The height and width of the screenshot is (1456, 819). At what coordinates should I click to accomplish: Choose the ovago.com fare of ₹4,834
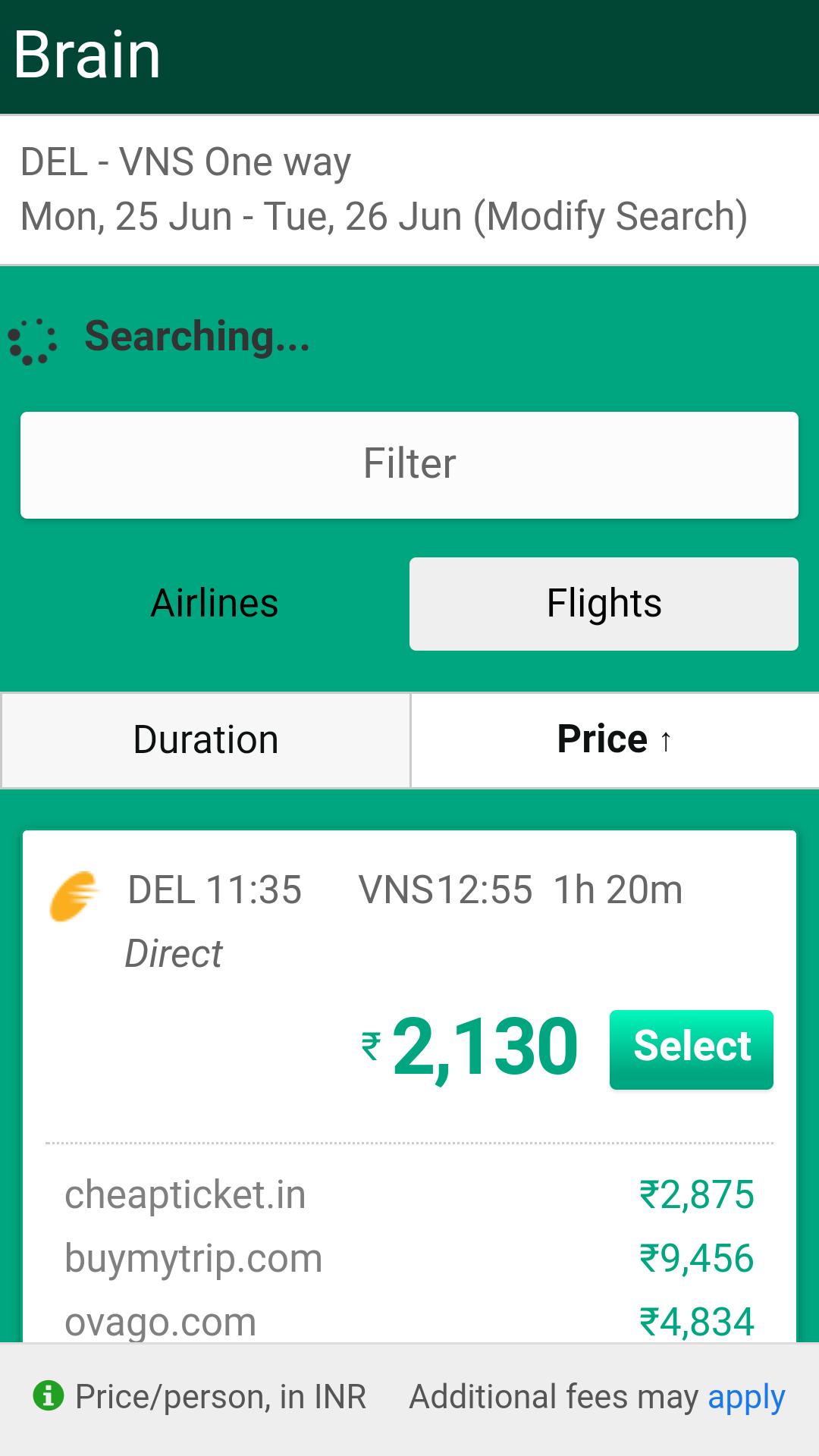pyautogui.click(x=409, y=1321)
